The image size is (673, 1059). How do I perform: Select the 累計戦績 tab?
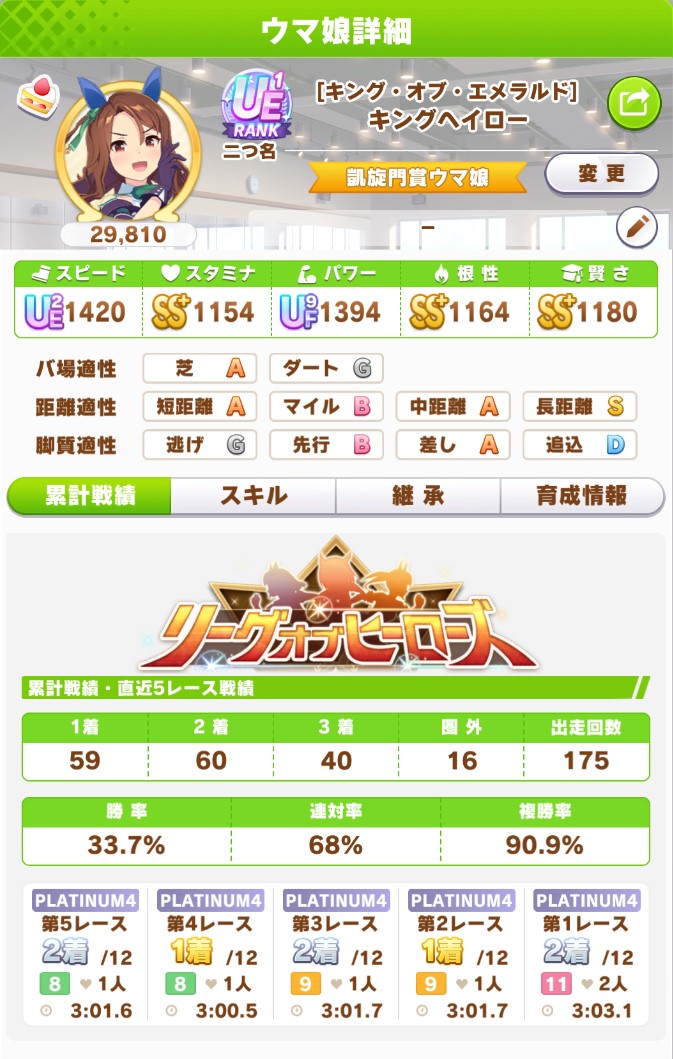(x=90, y=495)
